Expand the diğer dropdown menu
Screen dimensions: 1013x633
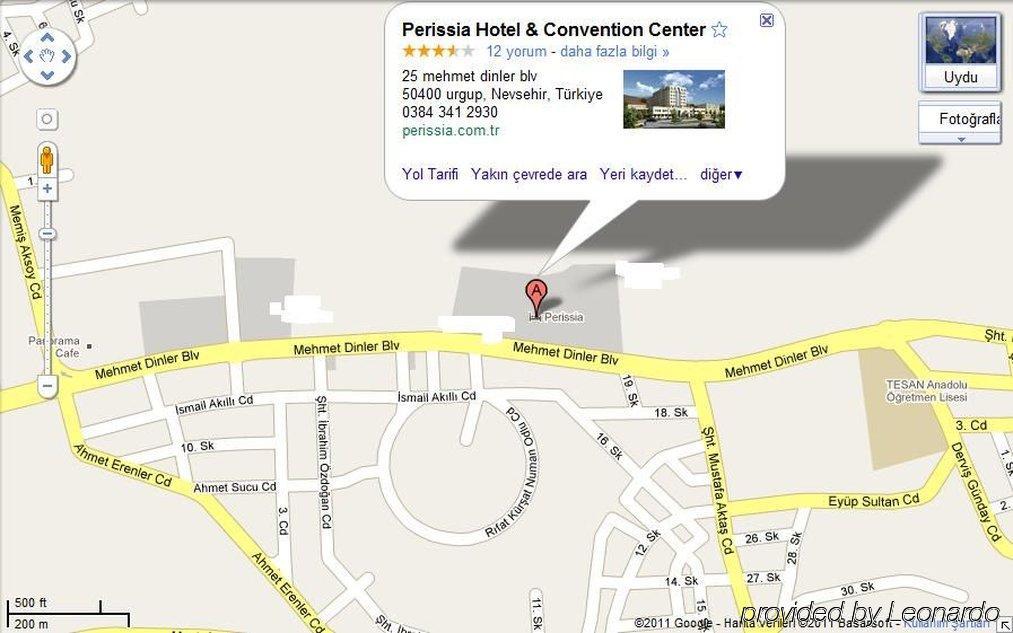(x=721, y=174)
